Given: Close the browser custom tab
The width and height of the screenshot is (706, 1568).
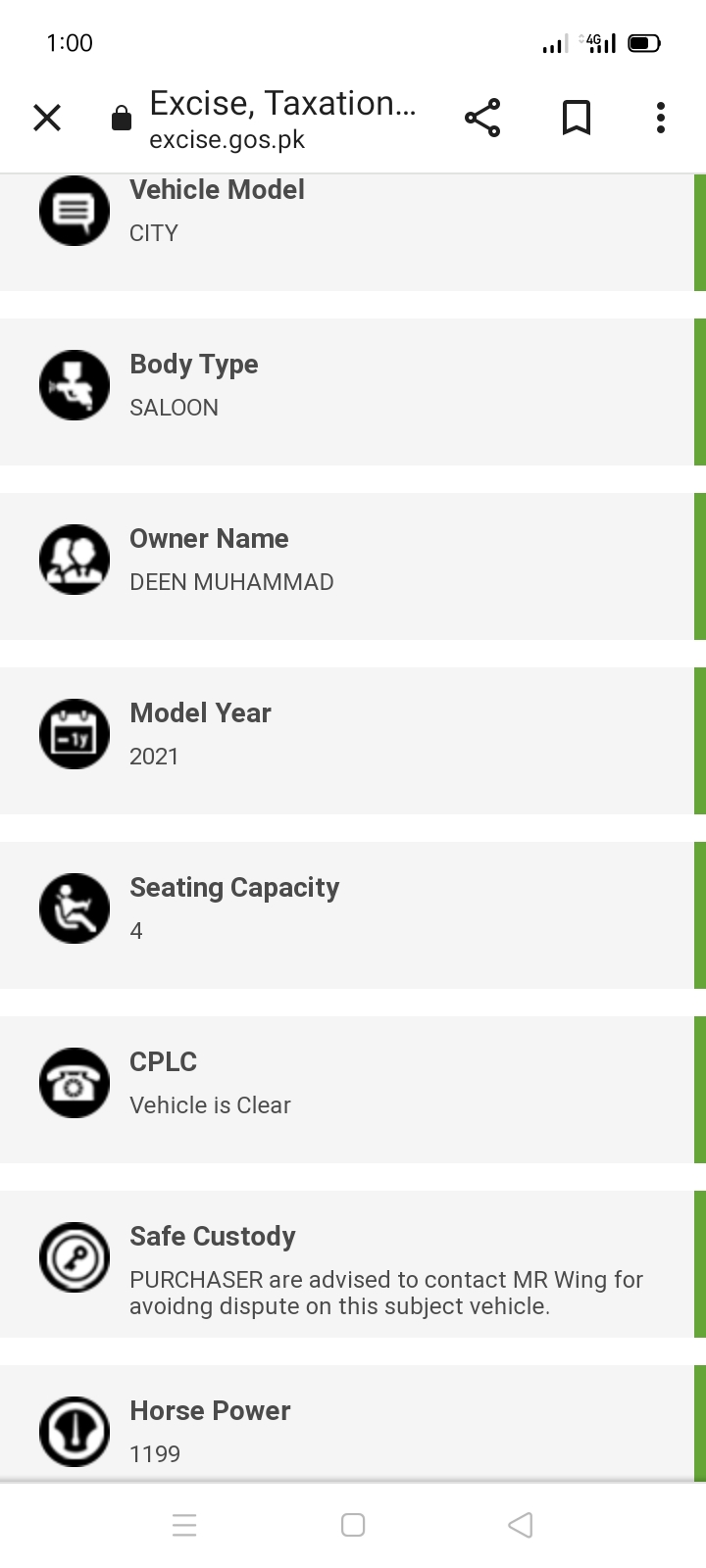Looking at the screenshot, I should (47, 118).
